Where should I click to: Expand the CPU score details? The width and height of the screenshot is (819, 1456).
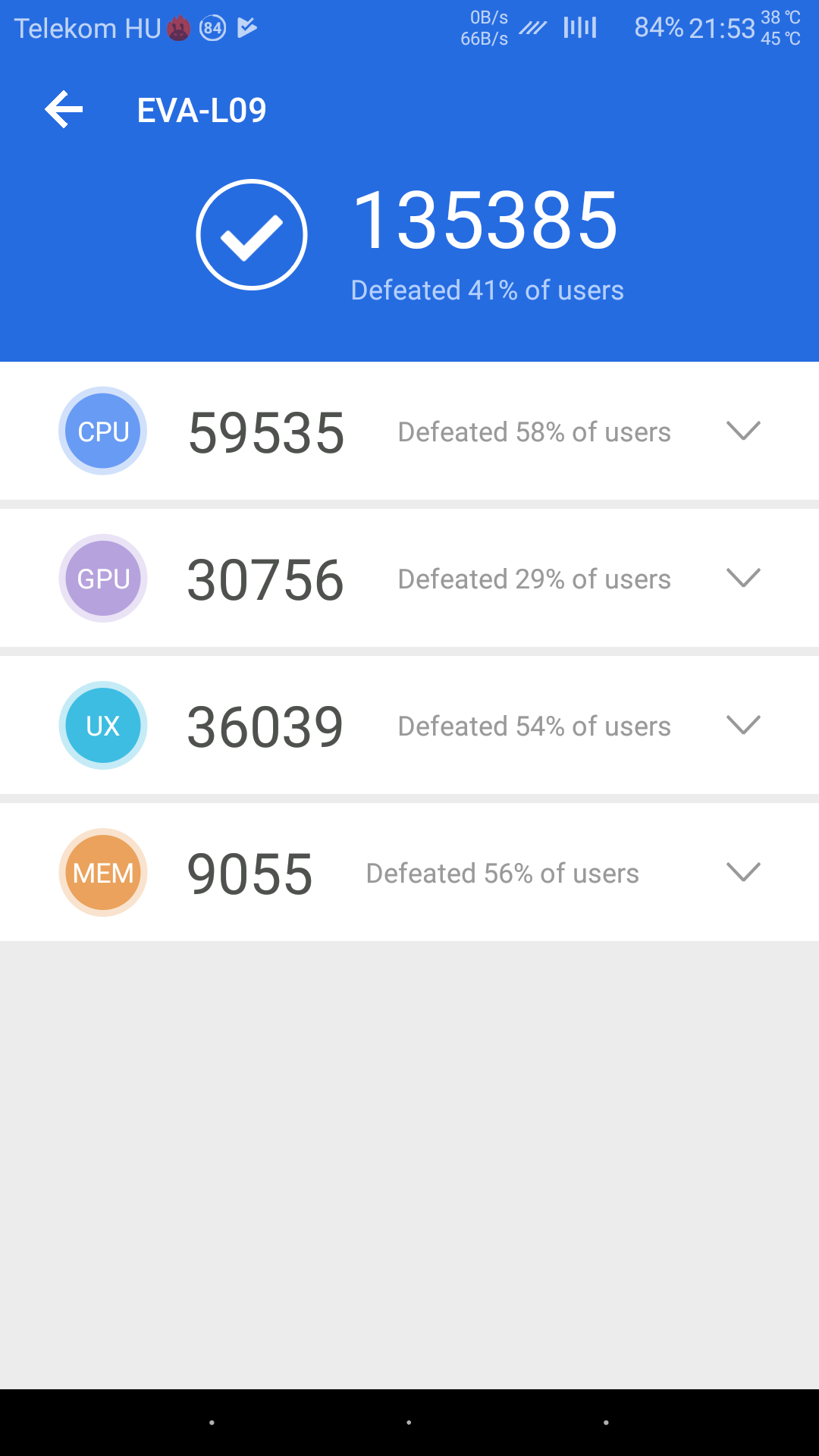(742, 431)
